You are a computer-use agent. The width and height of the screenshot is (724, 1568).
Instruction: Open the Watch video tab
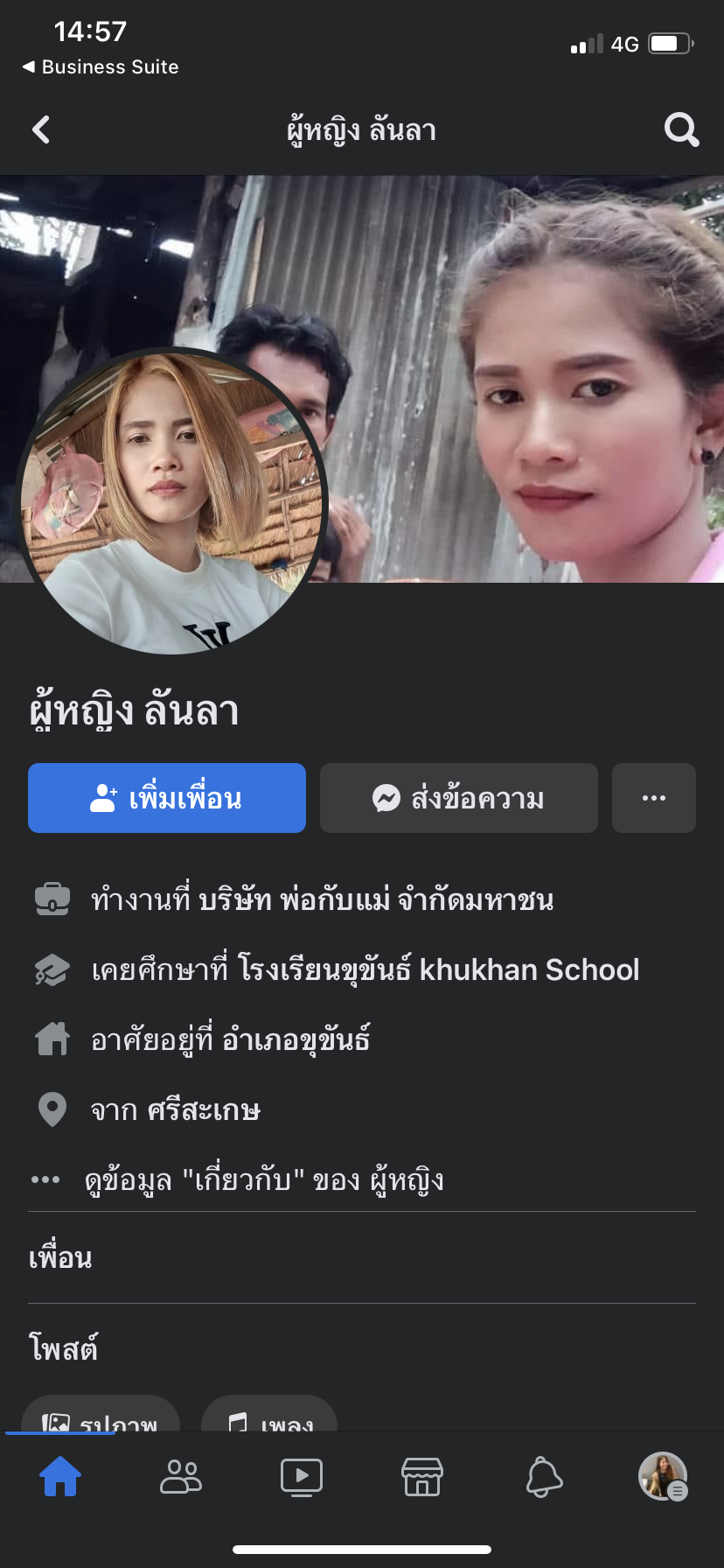[302, 1477]
